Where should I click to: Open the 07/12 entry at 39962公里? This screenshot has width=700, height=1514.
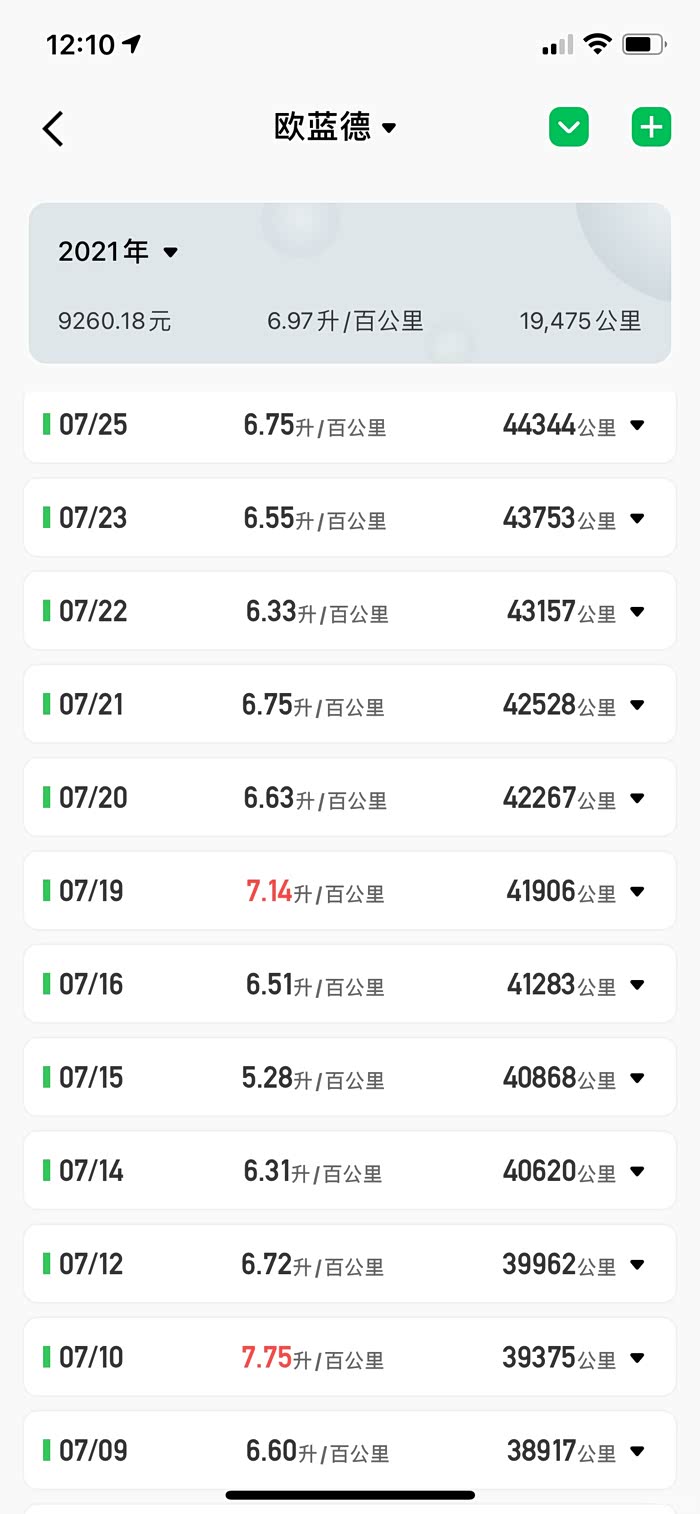pos(637,1264)
